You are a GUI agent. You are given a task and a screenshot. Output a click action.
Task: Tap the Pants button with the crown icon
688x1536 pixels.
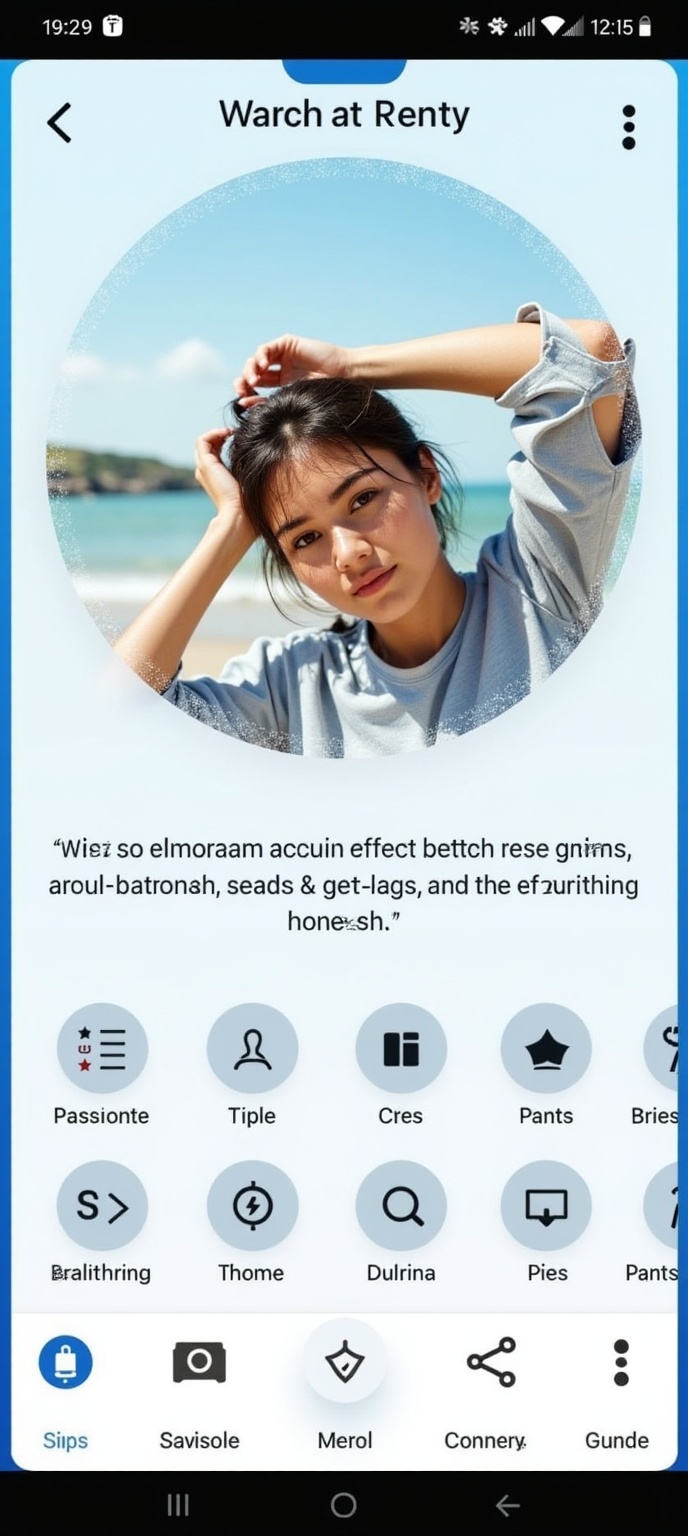click(x=546, y=1049)
